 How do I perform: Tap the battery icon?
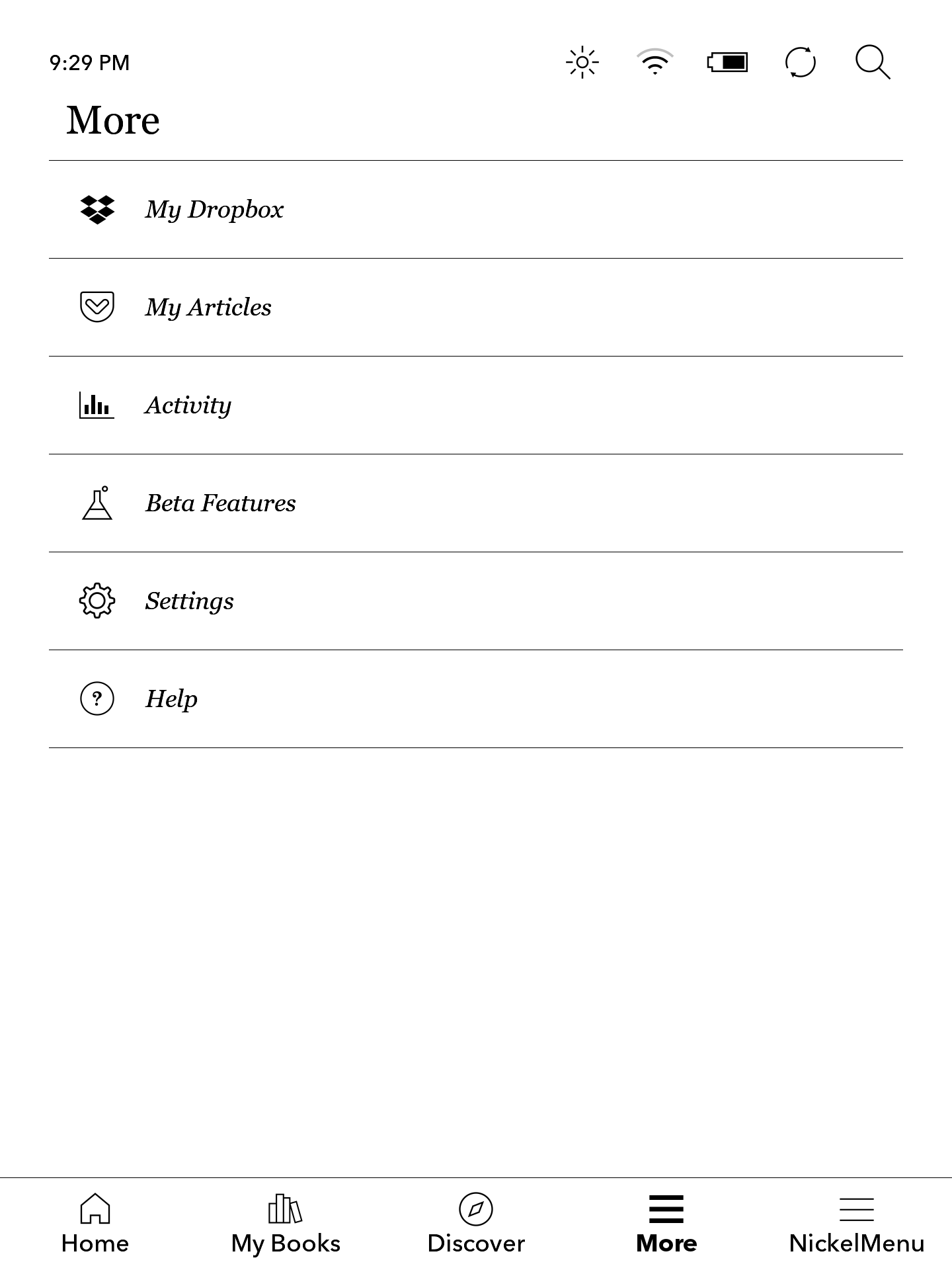(727, 63)
